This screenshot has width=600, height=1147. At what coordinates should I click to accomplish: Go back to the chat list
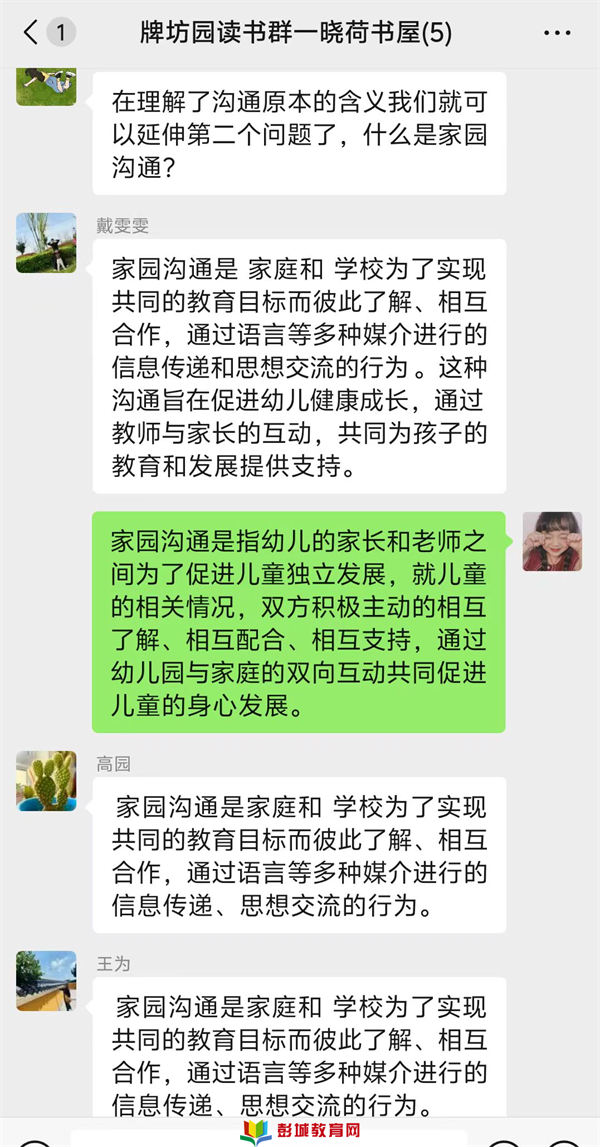(x=32, y=33)
